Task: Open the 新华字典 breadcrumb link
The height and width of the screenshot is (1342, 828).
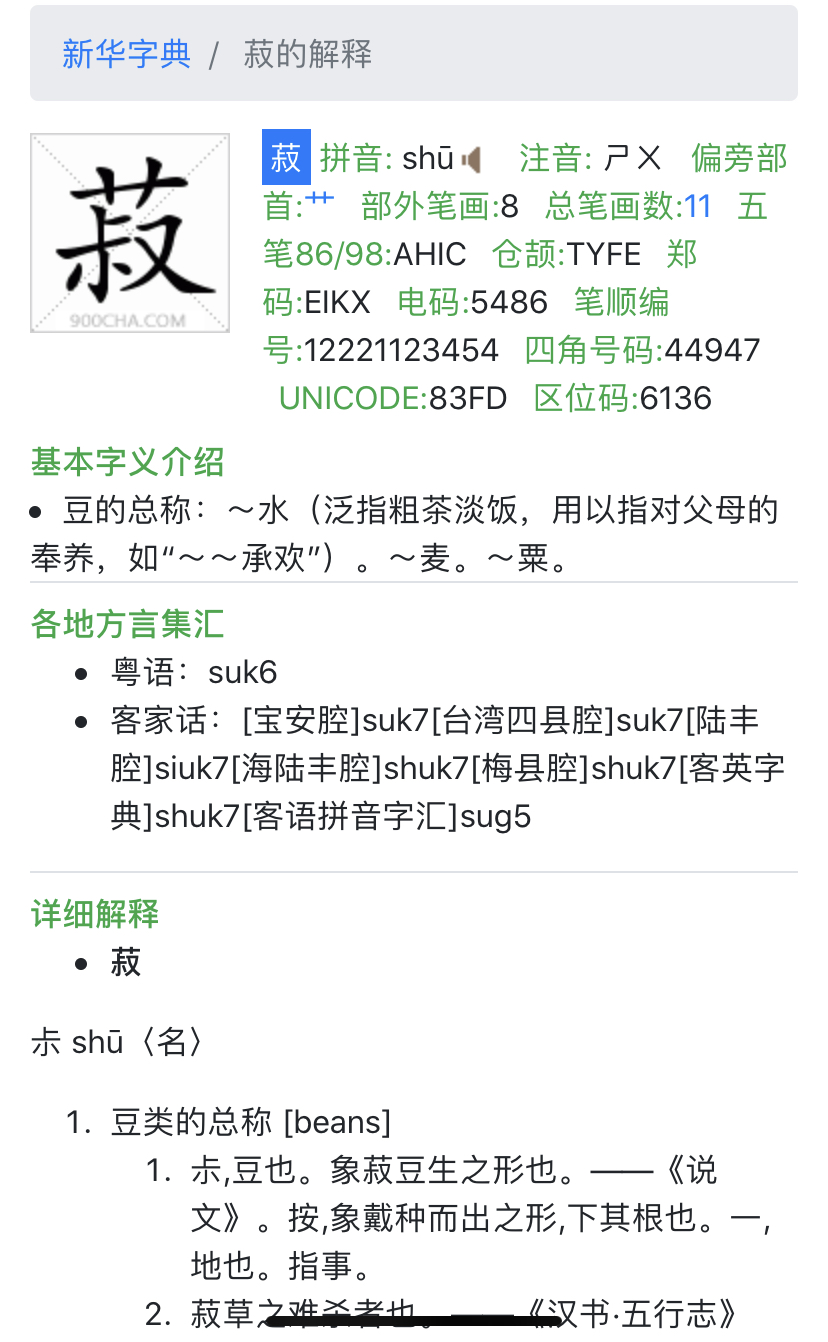Action: click(126, 54)
